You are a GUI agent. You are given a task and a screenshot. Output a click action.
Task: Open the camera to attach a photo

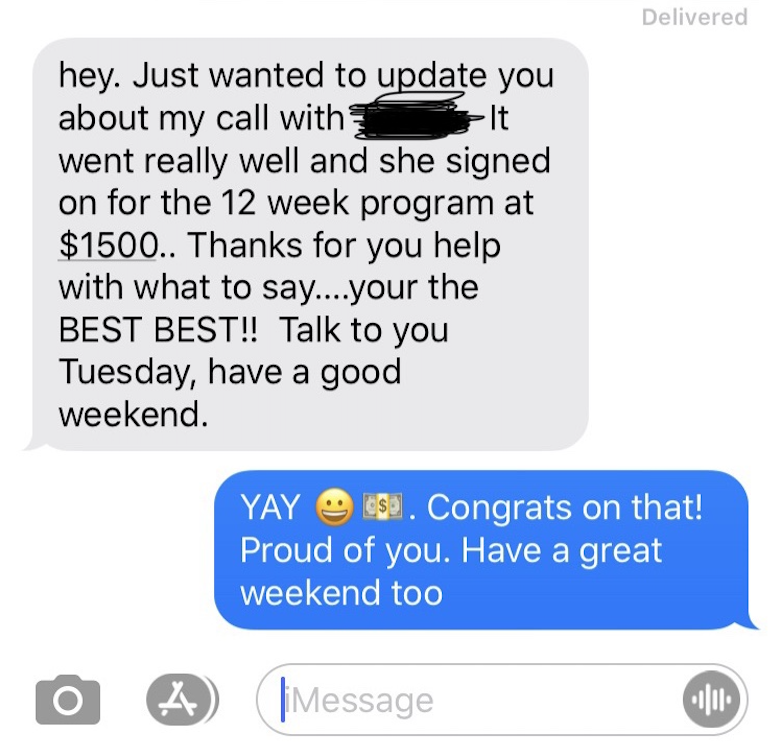coord(67,699)
